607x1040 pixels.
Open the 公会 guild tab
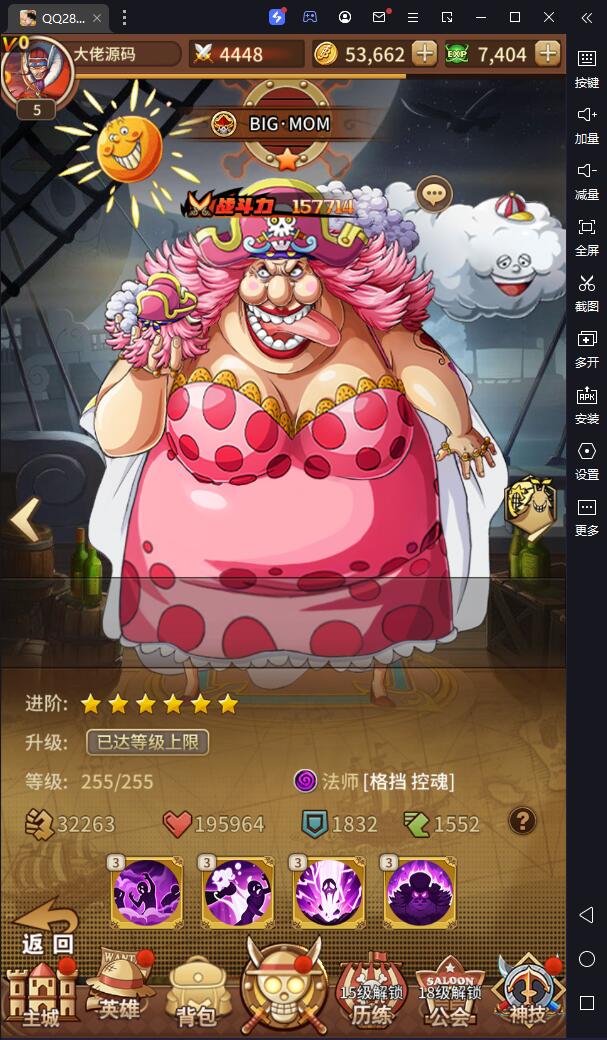coord(449,995)
